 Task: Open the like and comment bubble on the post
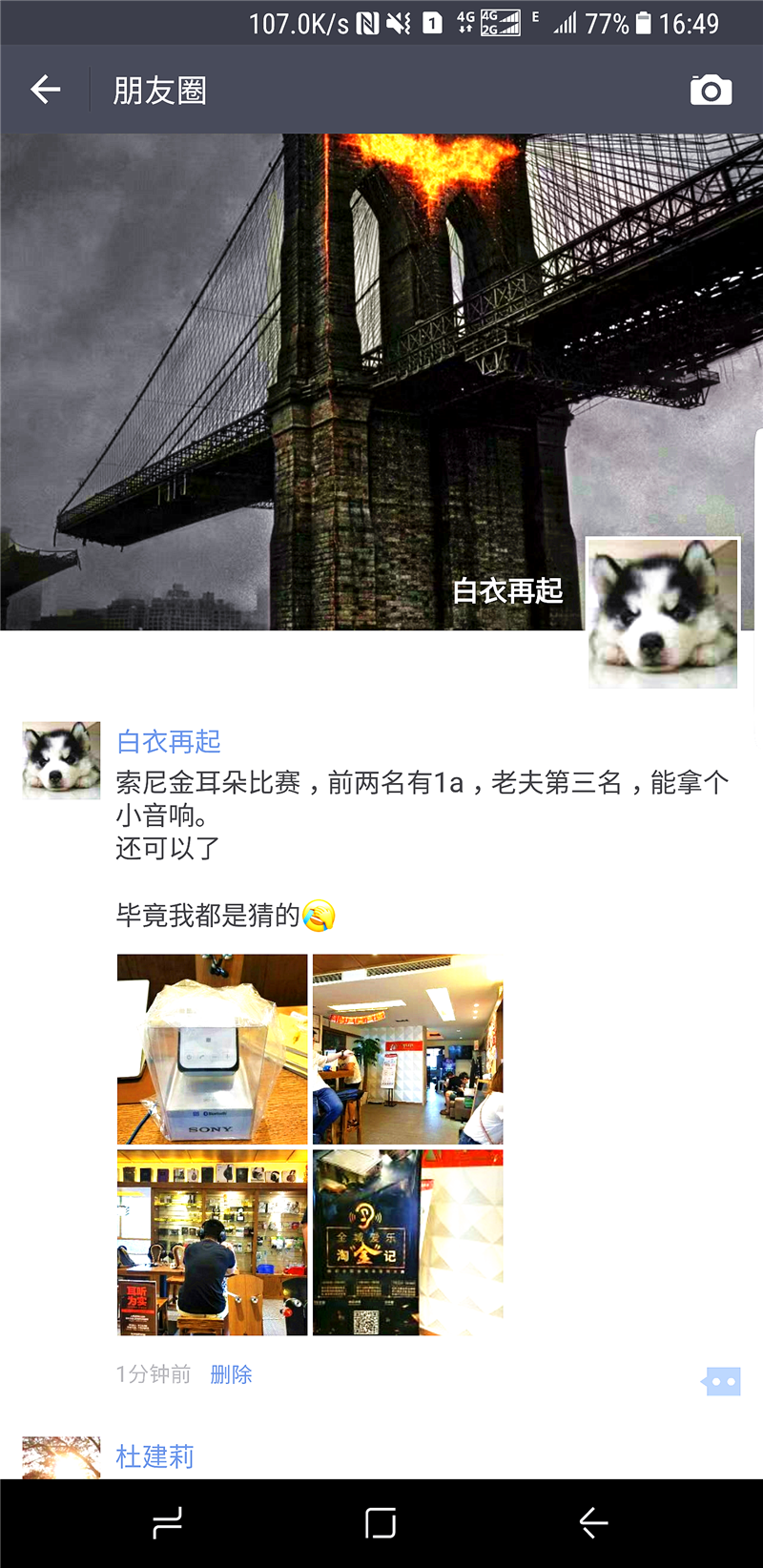(x=721, y=1381)
